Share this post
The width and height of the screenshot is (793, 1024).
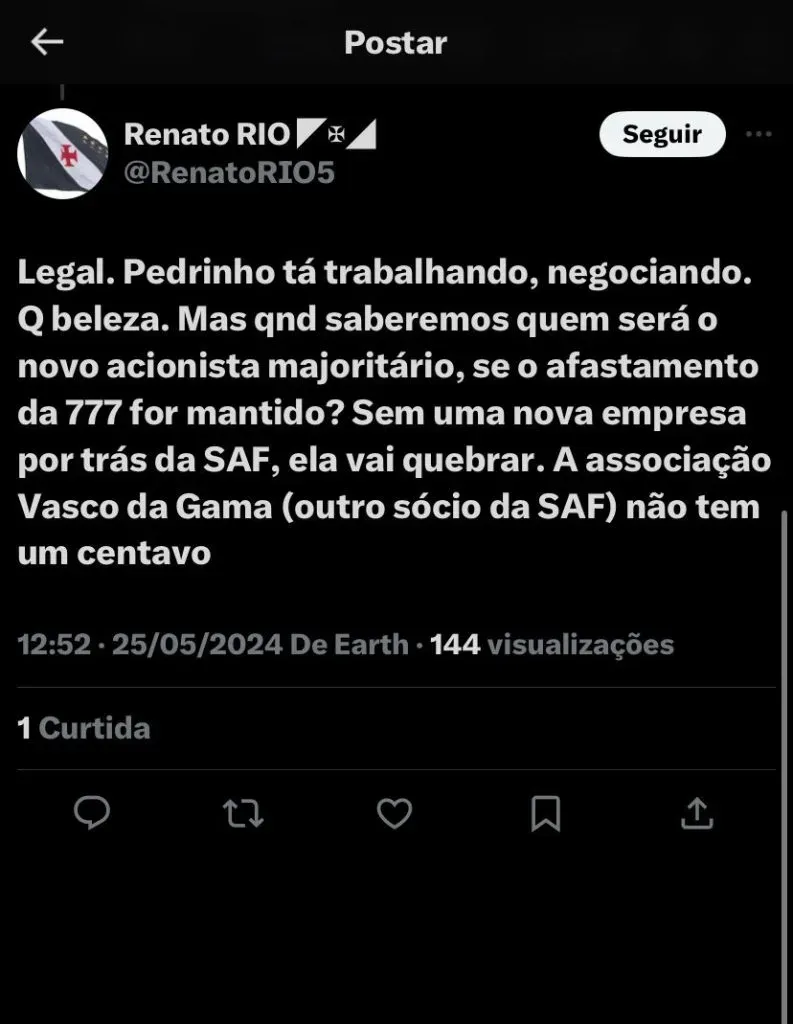click(x=695, y=814)
